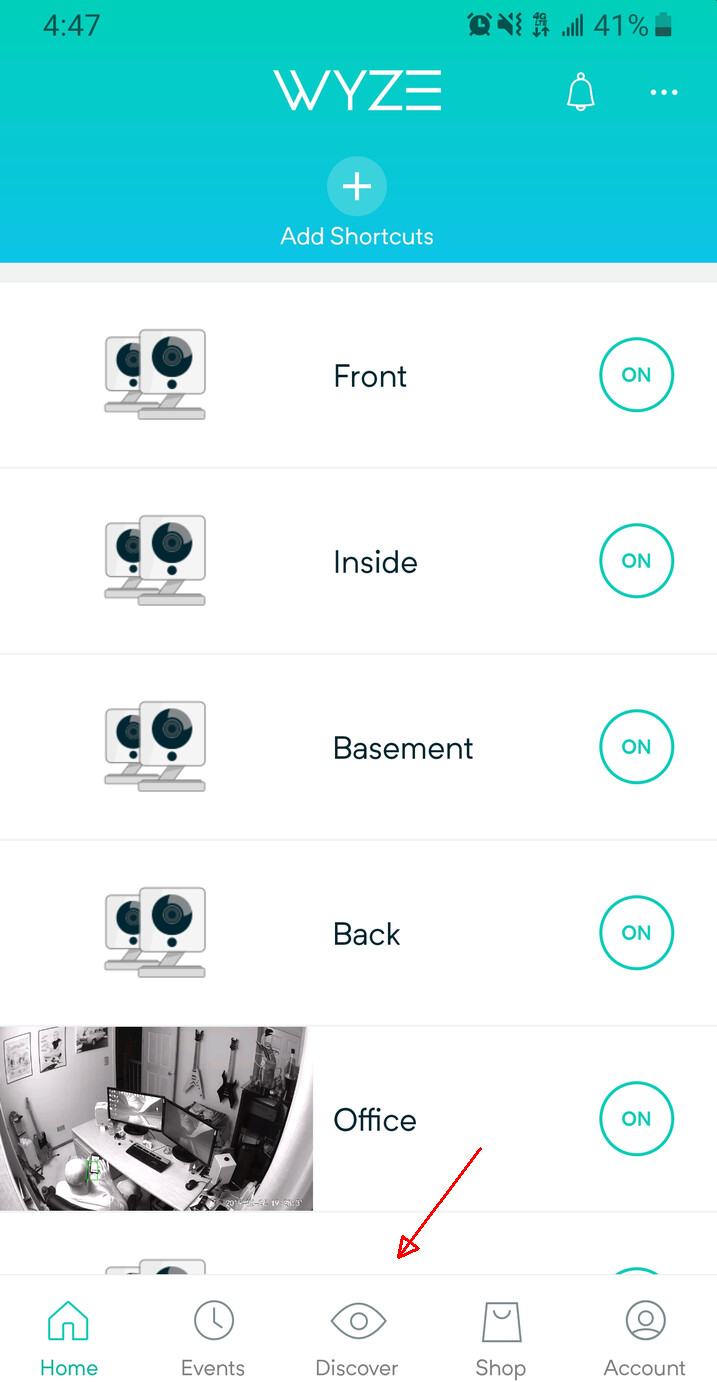The height and width of the screenshot is (1382, 717).
Task: Turn off the Front group ON toggle
Action: tap(636, 375)
